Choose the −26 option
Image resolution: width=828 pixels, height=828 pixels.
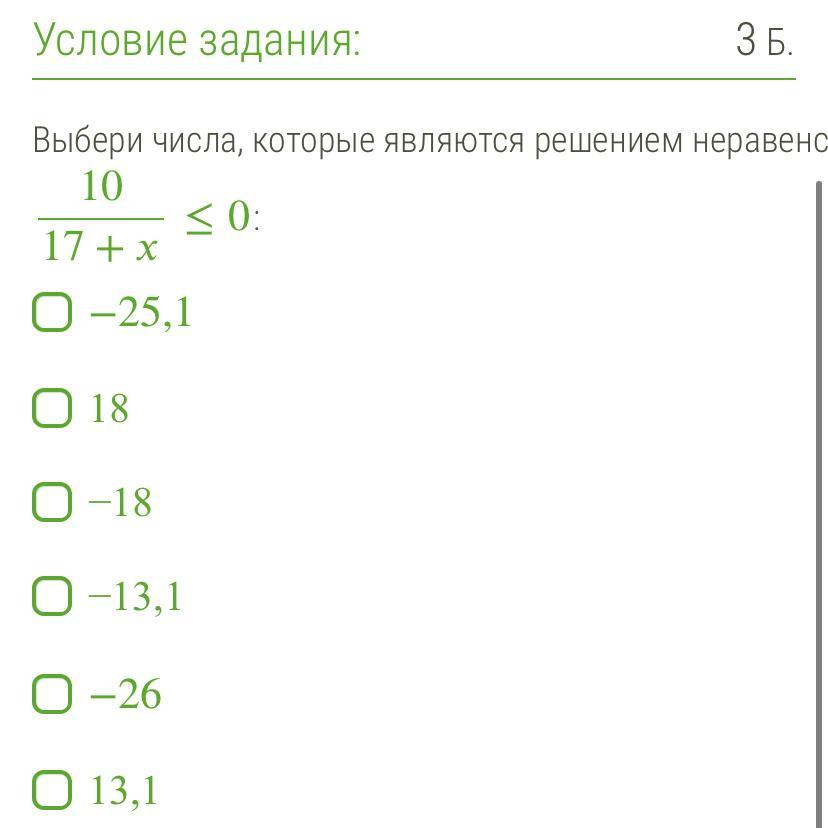tap(52, 694)
